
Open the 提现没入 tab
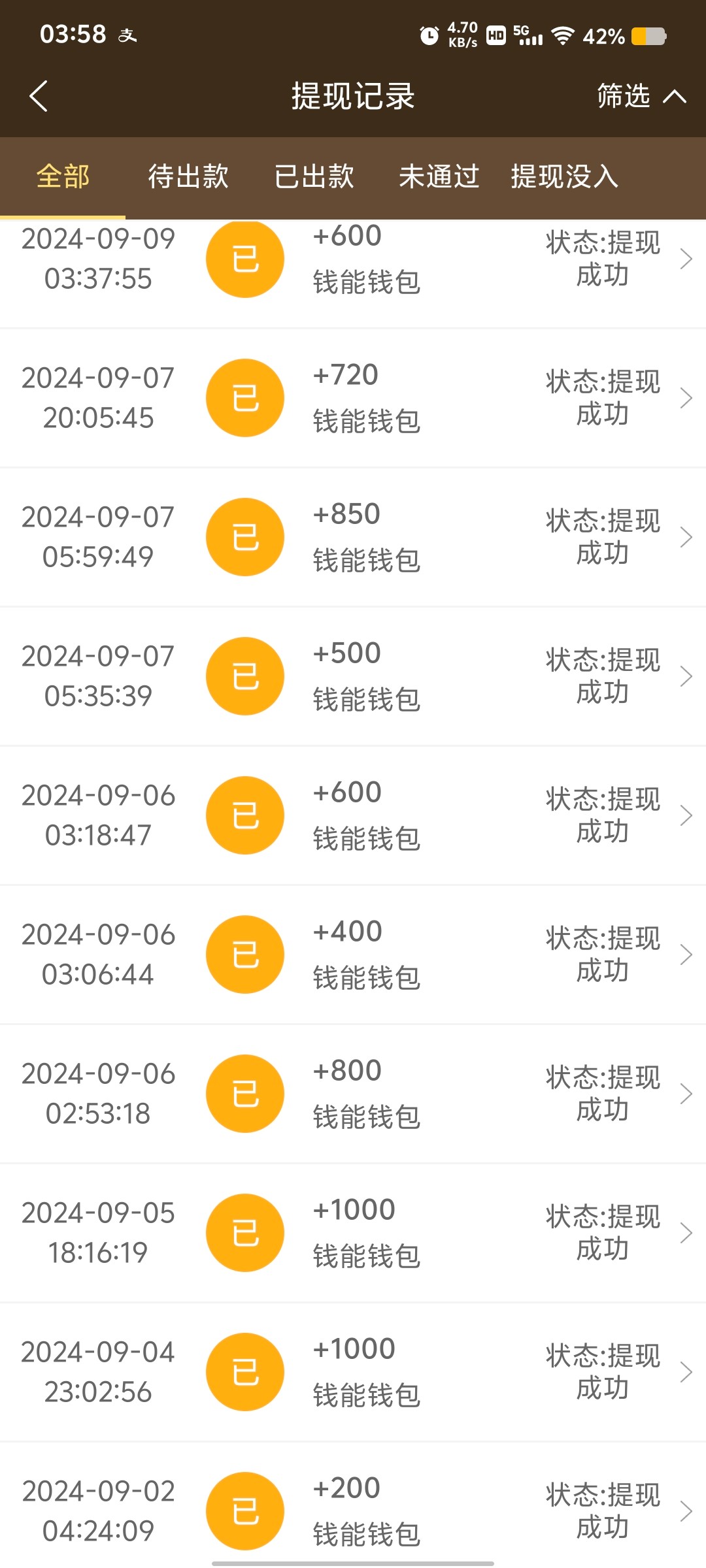click(565, 176)
